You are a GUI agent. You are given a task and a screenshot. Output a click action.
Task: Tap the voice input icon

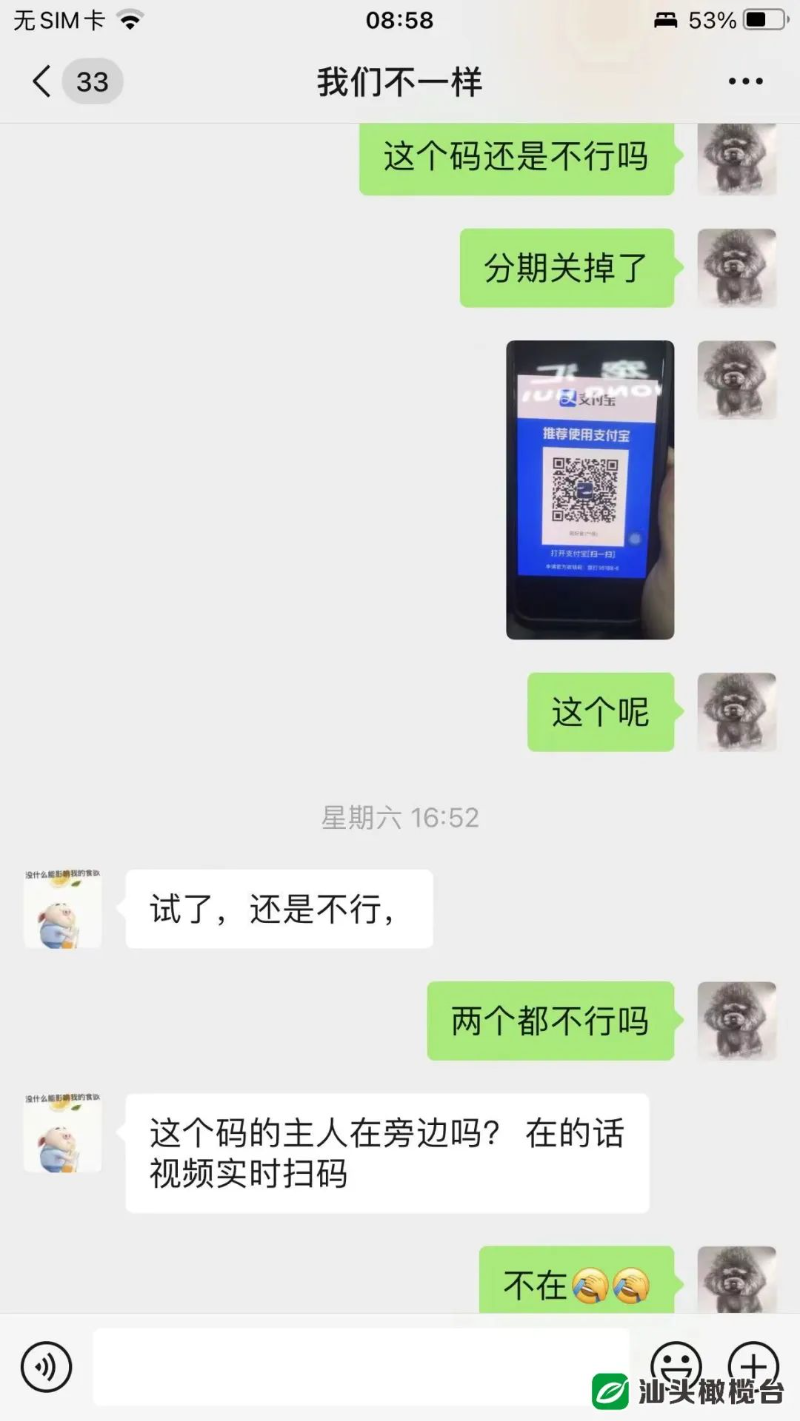pyautogui.click(x=47, y=1366)
